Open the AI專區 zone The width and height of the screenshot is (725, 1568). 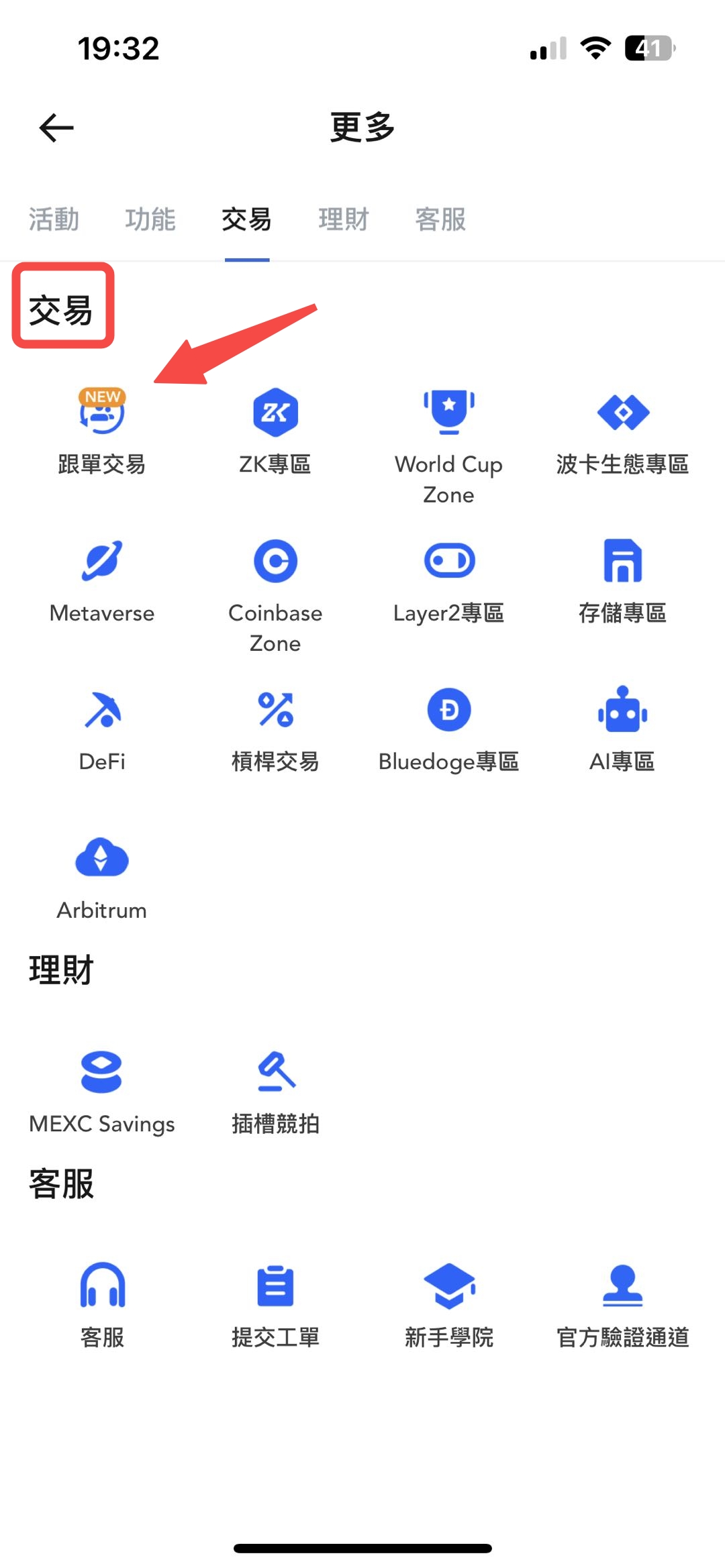coord(622,728)
